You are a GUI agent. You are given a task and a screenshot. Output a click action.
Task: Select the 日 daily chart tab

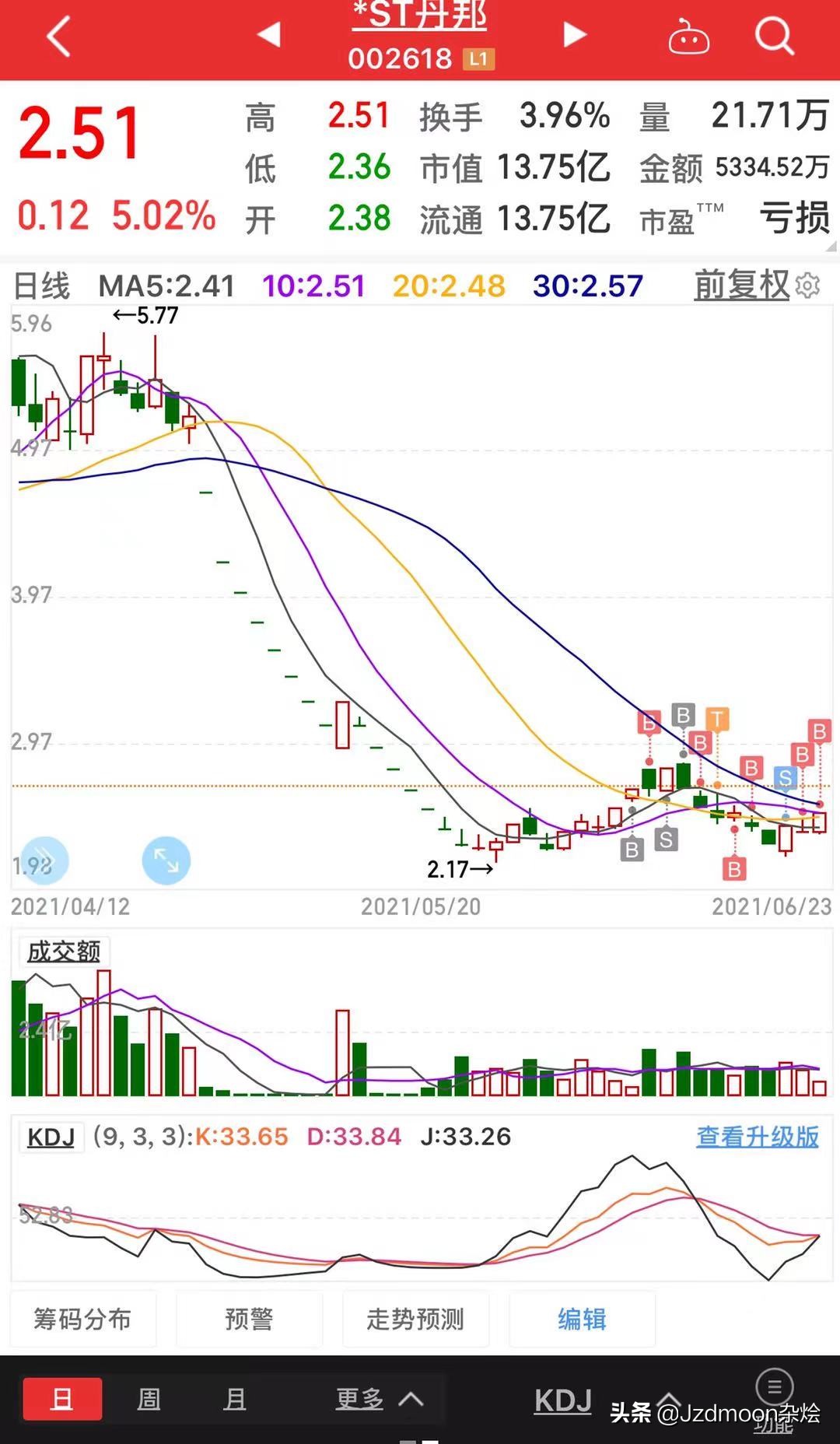pyautogui.click(x=62, y=1399)
